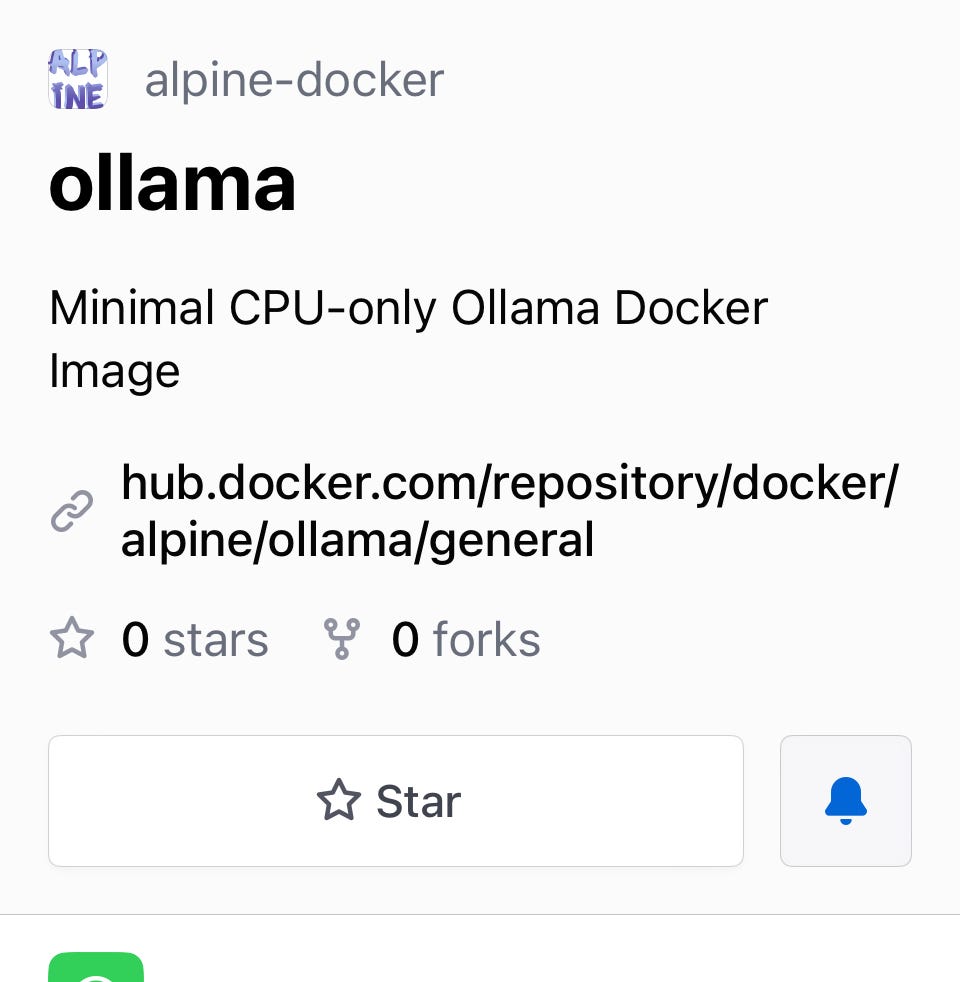Screen dimensions: 960x982
Task: Select the star outline icon near stars count
Action: point(71,638)
